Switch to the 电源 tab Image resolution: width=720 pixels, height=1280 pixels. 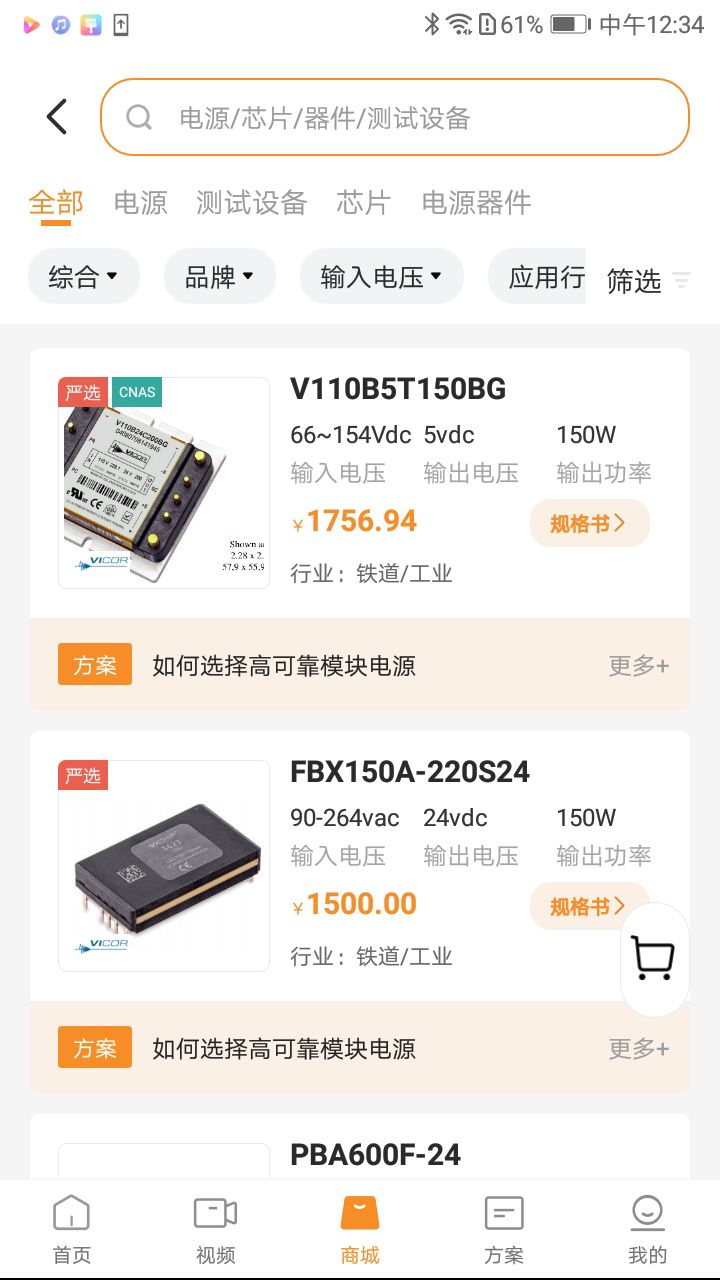[x=140, y=203]
